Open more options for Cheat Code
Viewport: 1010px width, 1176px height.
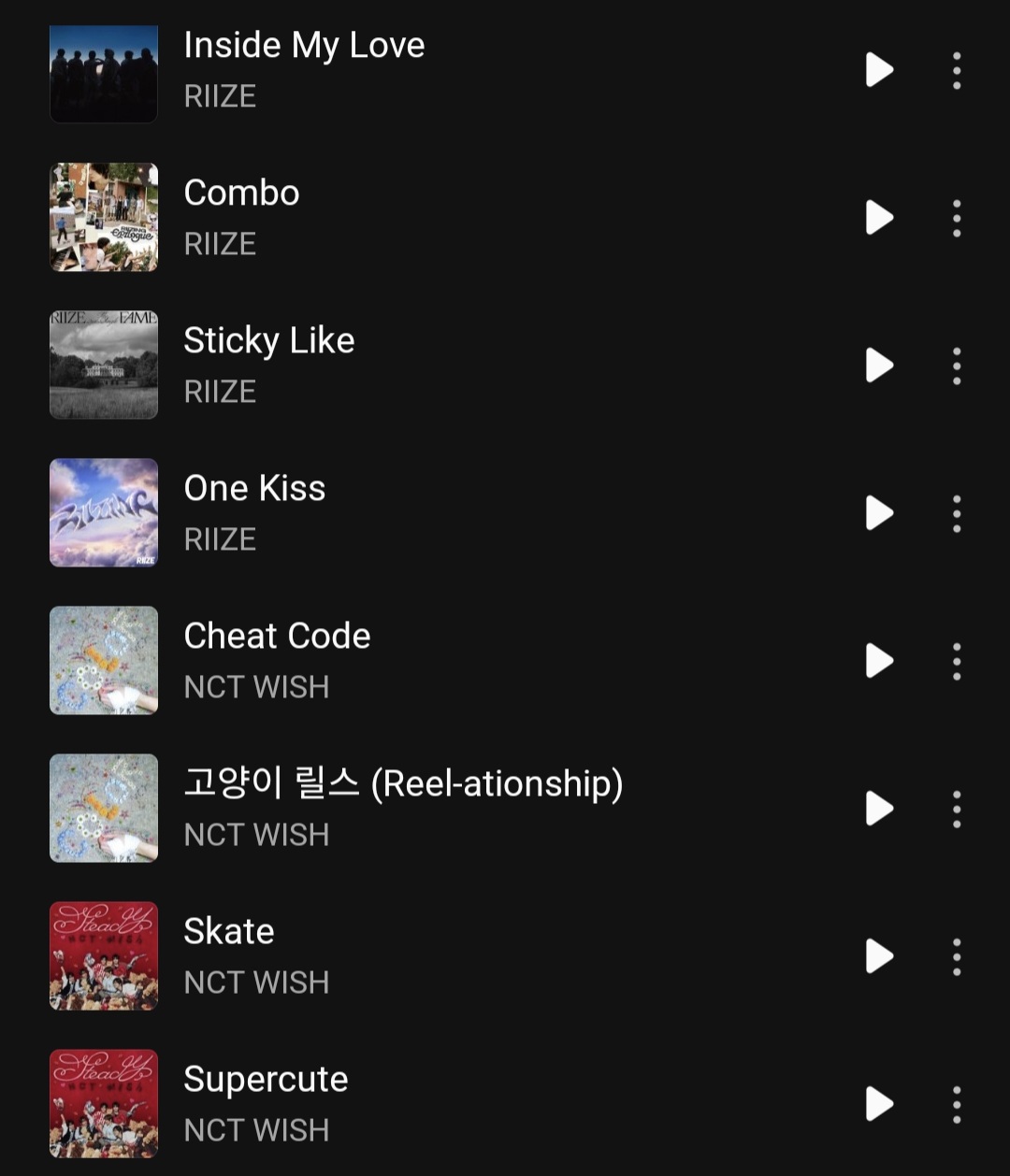pos(956,662)
